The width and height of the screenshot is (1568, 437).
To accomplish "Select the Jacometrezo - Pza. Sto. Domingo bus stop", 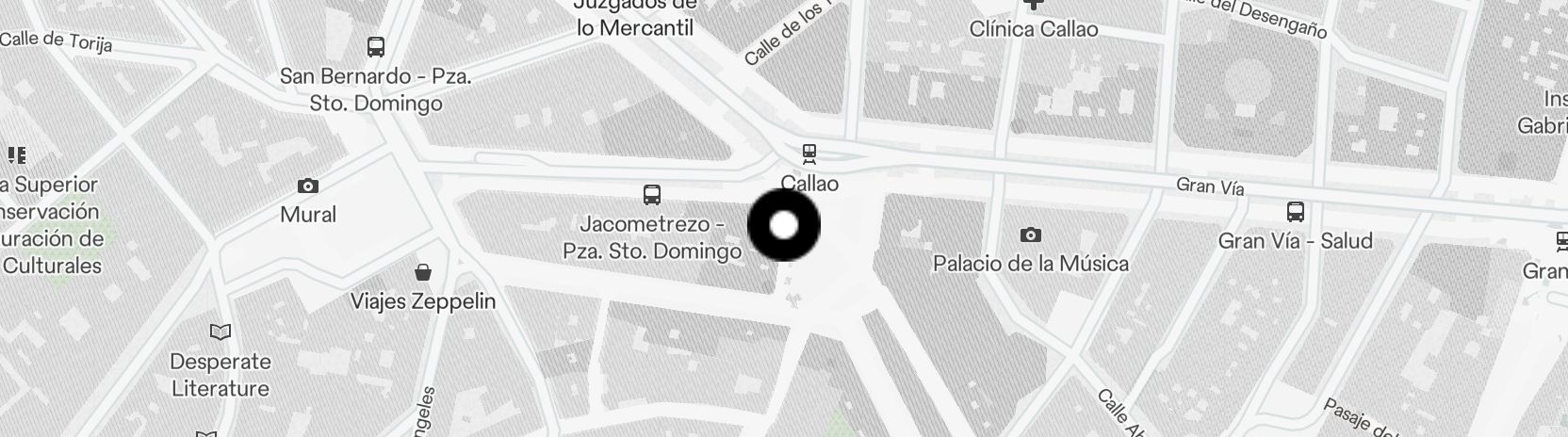I will point(651,195).
